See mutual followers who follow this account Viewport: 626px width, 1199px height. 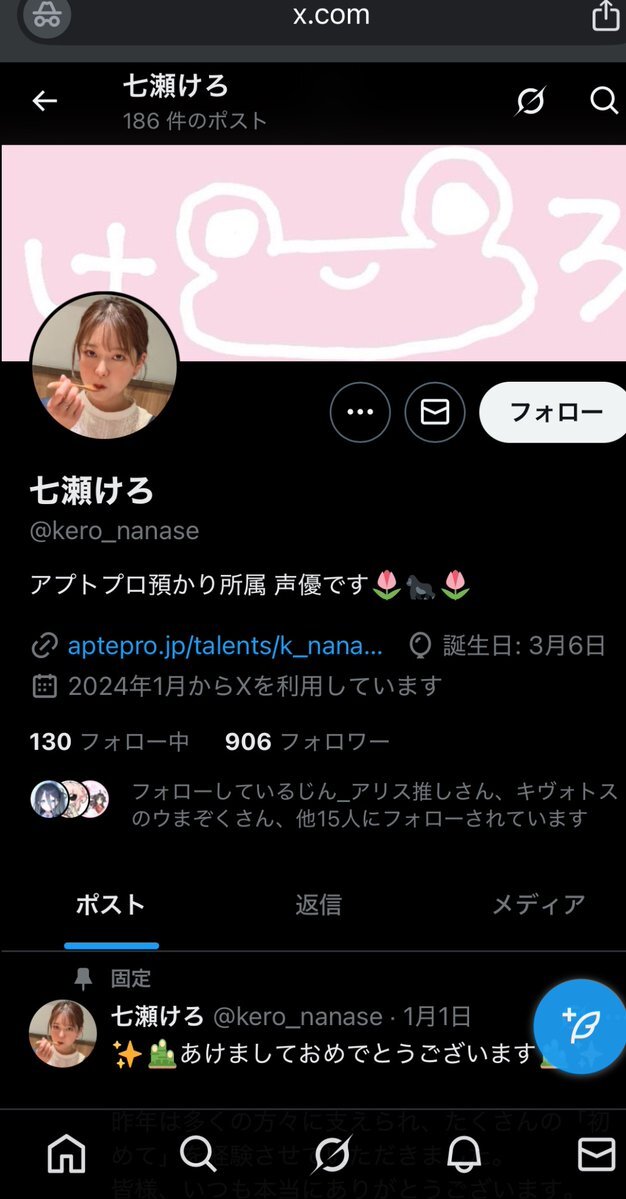click(360, 804)
